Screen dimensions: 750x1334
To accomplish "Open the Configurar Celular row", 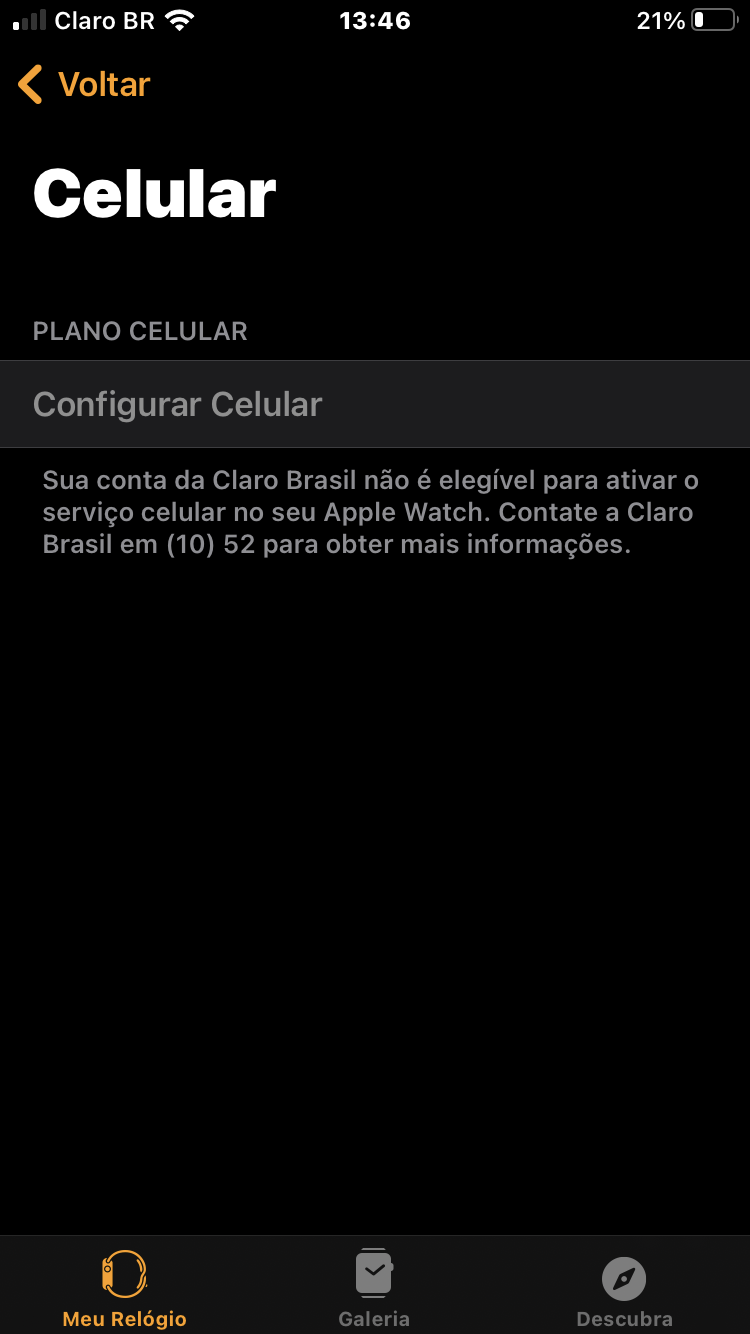I will point(375,404).
